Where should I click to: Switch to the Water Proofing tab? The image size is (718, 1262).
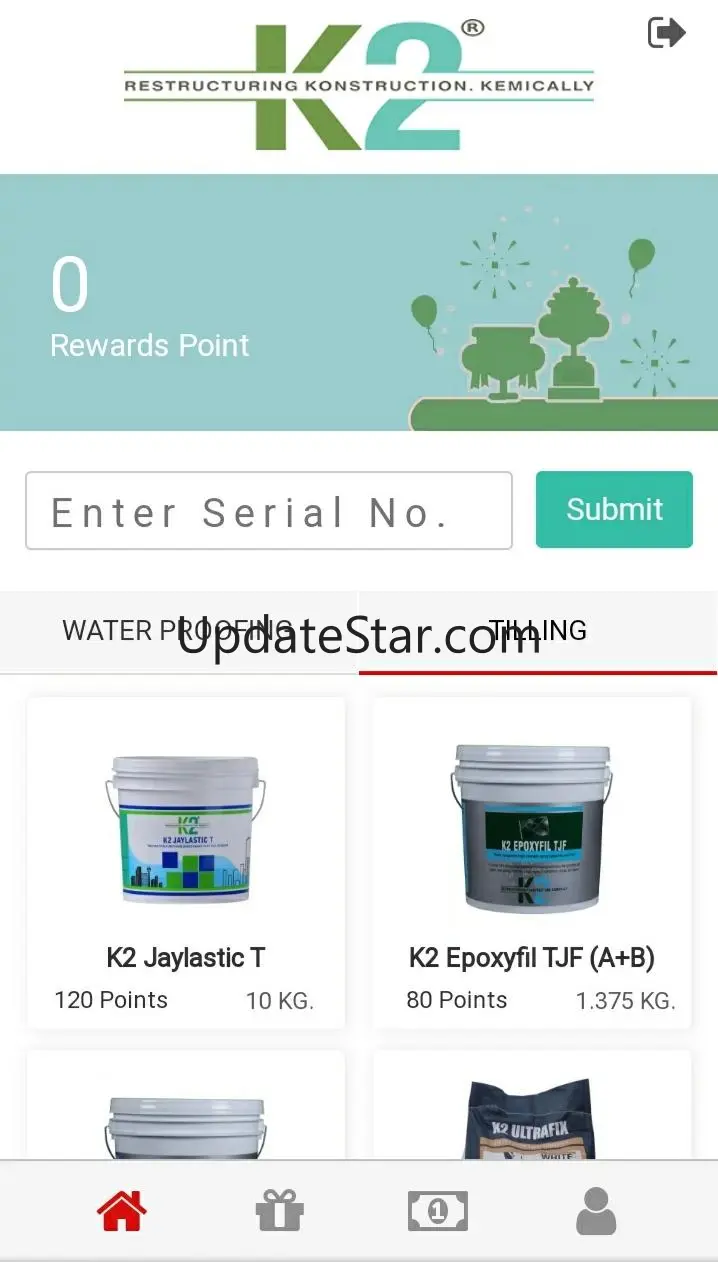click(x=178, y=631)
